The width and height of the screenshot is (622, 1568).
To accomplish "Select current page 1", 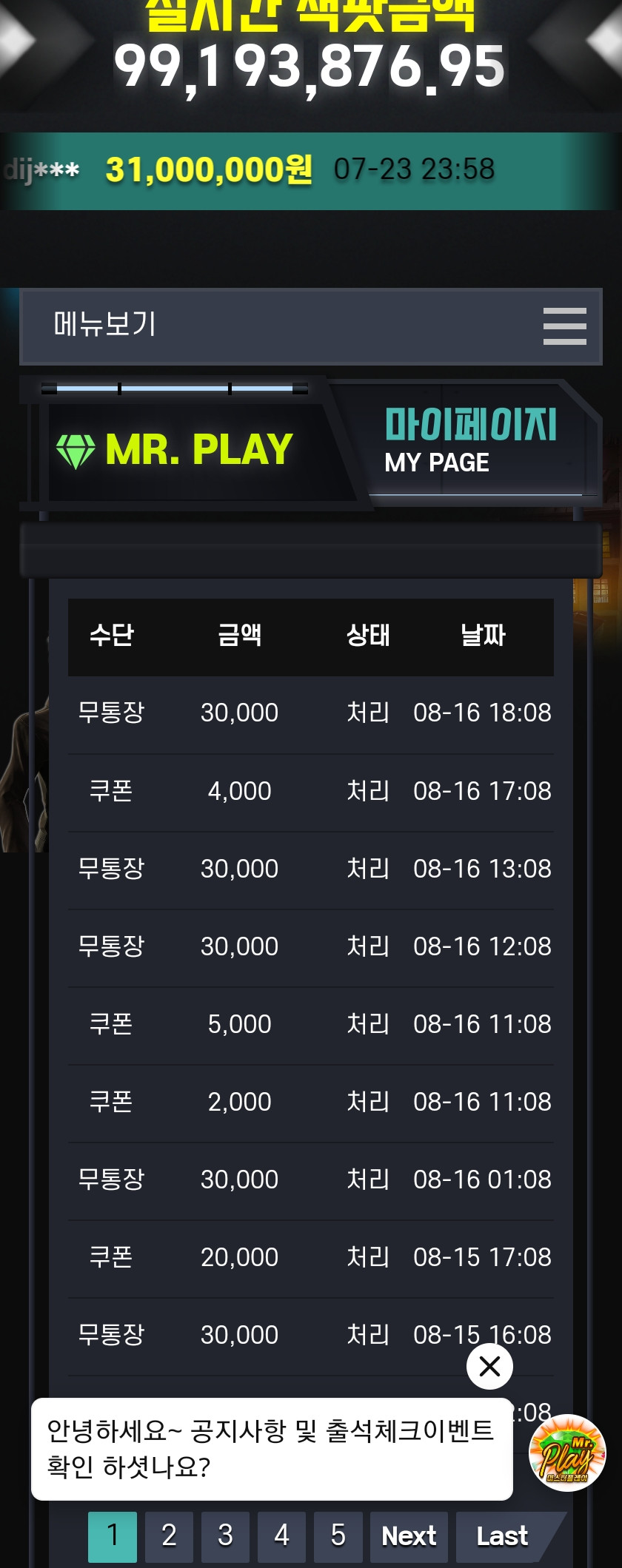I will (113, 1535).
